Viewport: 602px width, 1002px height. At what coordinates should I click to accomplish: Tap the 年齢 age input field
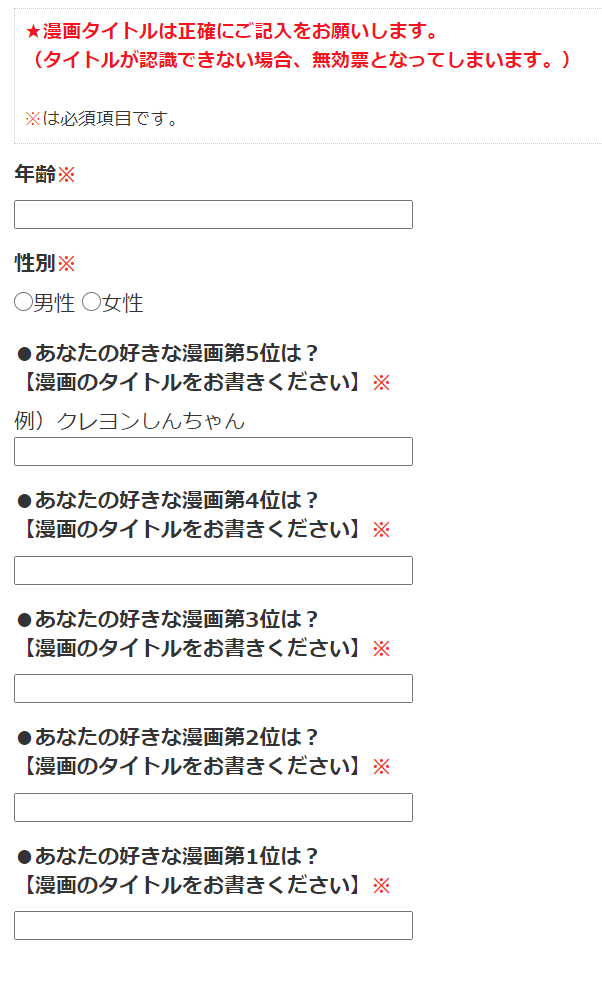pyautogui.click(x=213, y=215)
